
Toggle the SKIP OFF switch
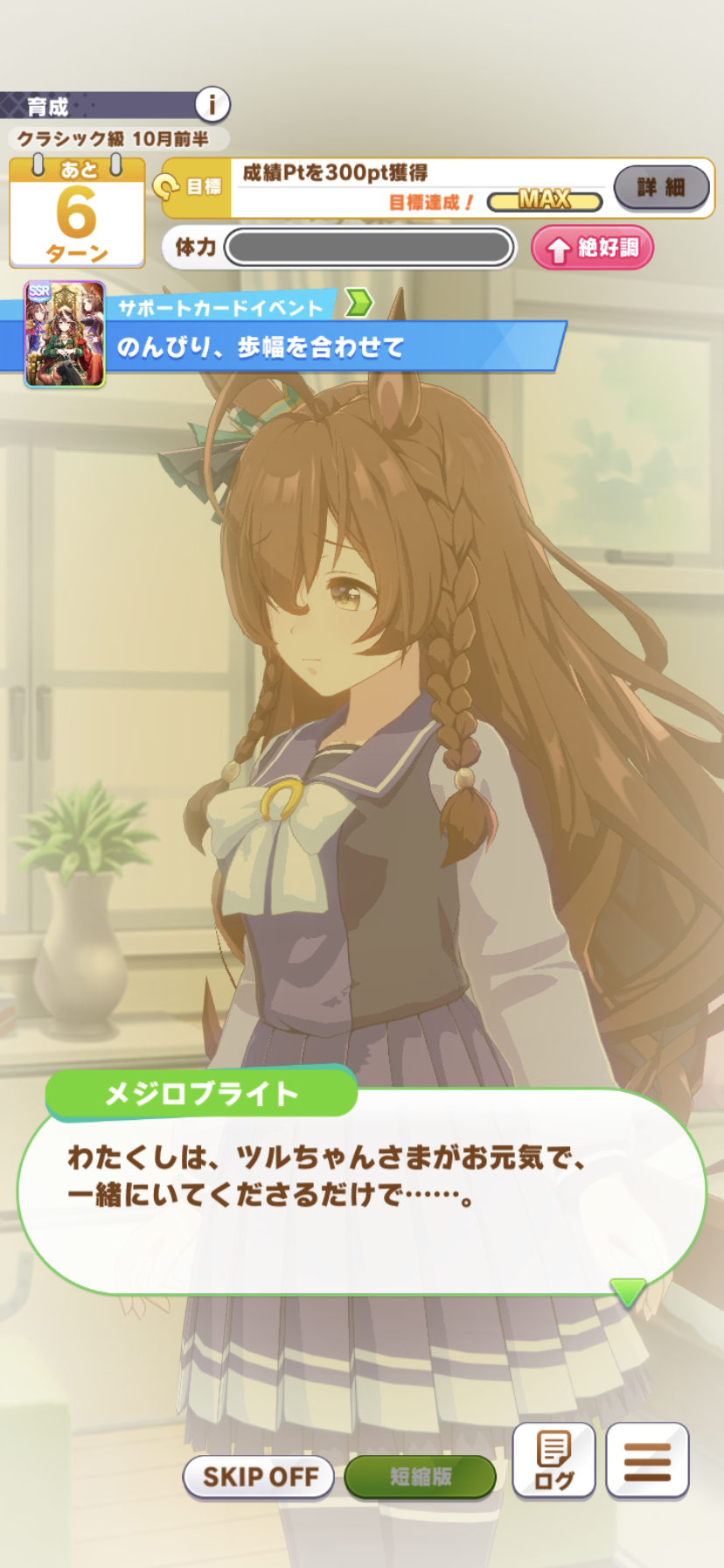click(259, 1476)
